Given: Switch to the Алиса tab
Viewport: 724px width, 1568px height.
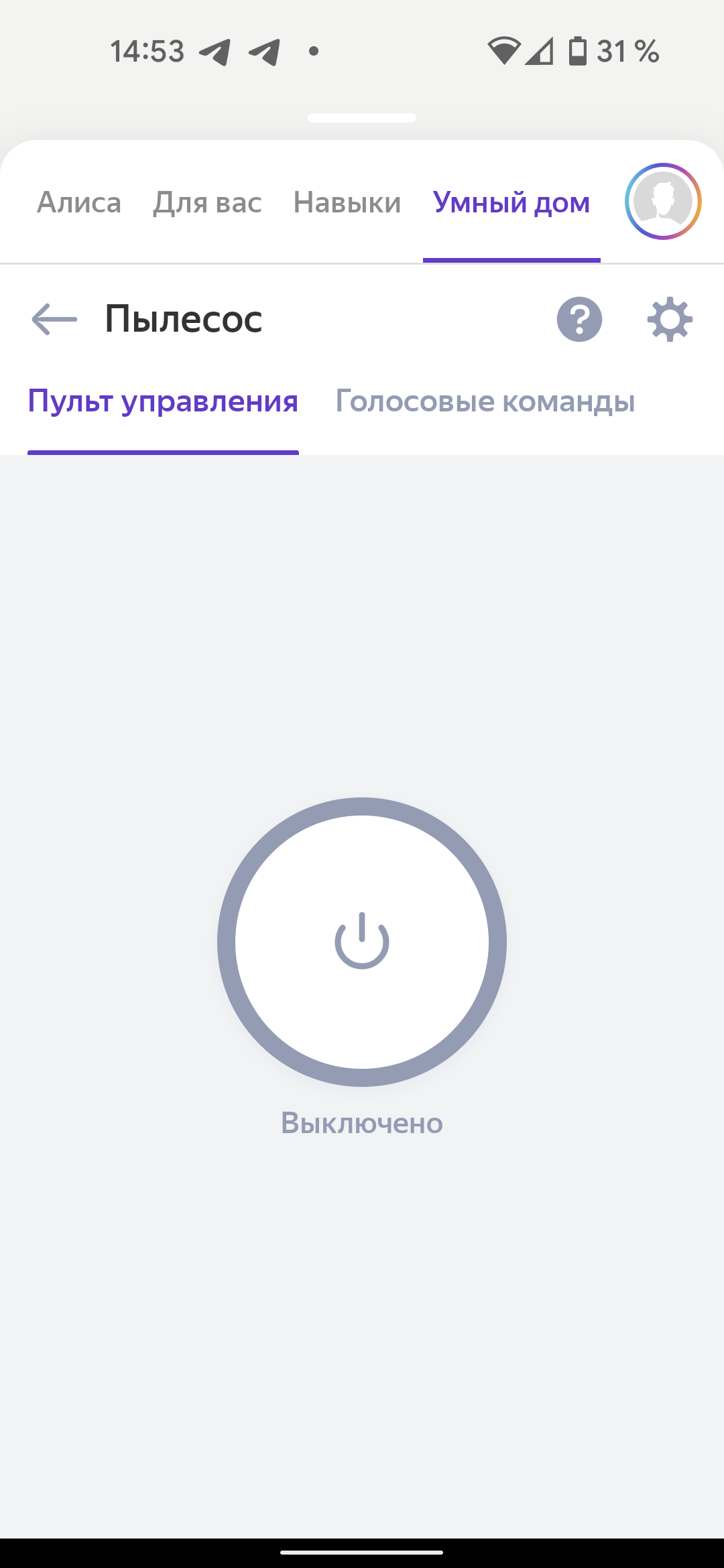Looking at the screenshot, I should click(79, 202).
